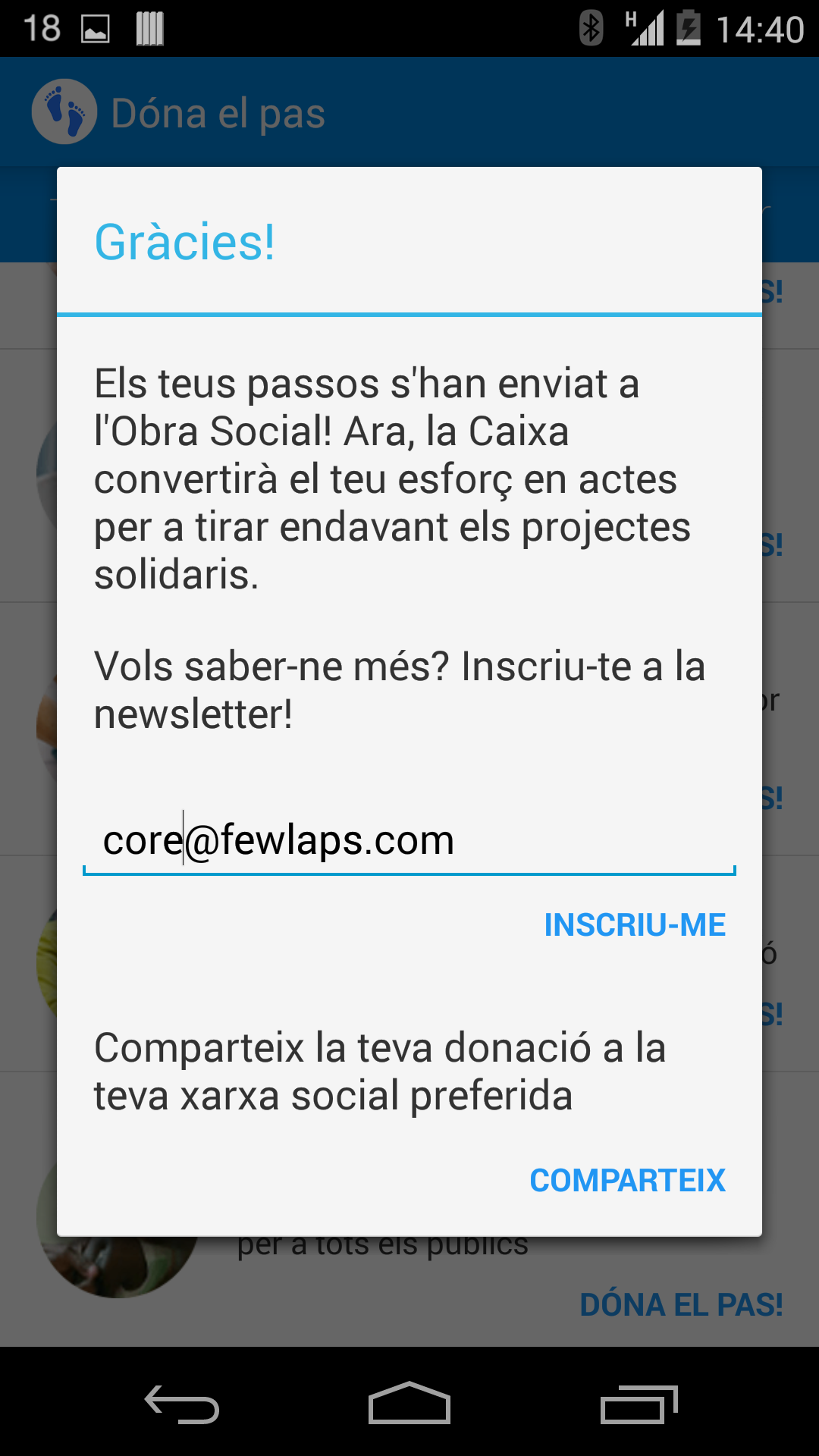Subscribe with the INSCRIU-ME button
Screen dimensions: 819x1456
tap(635, 925)
